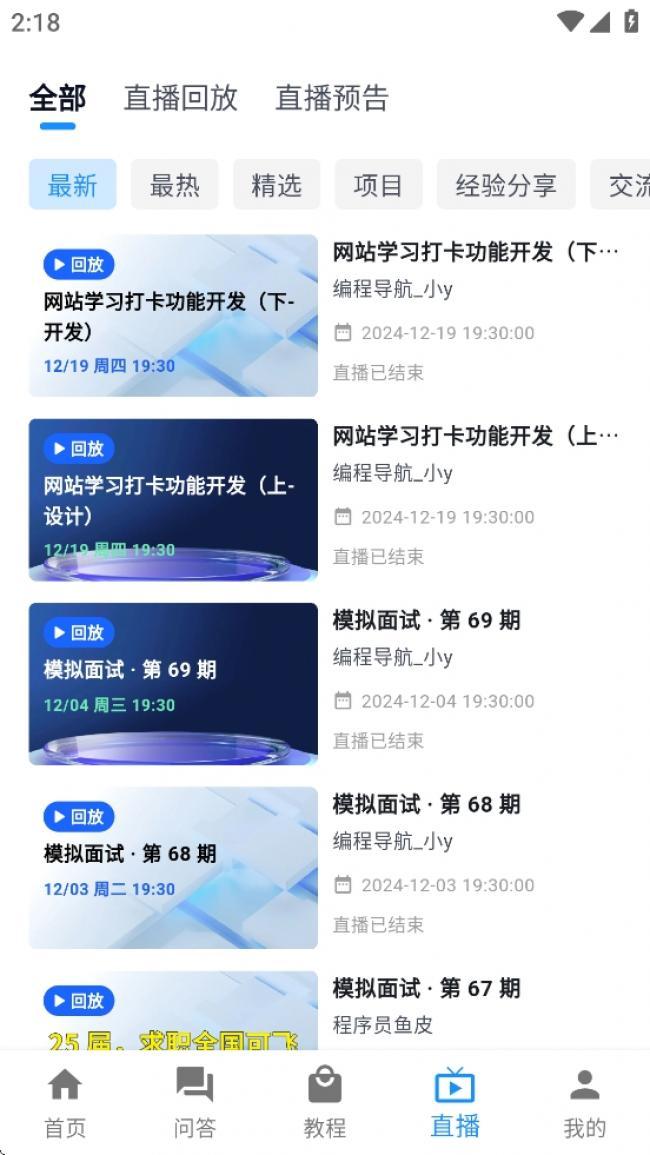Tap the 项目 filter chip
The width and height of the screenshot is (650, 1155).
click(378, 184)
